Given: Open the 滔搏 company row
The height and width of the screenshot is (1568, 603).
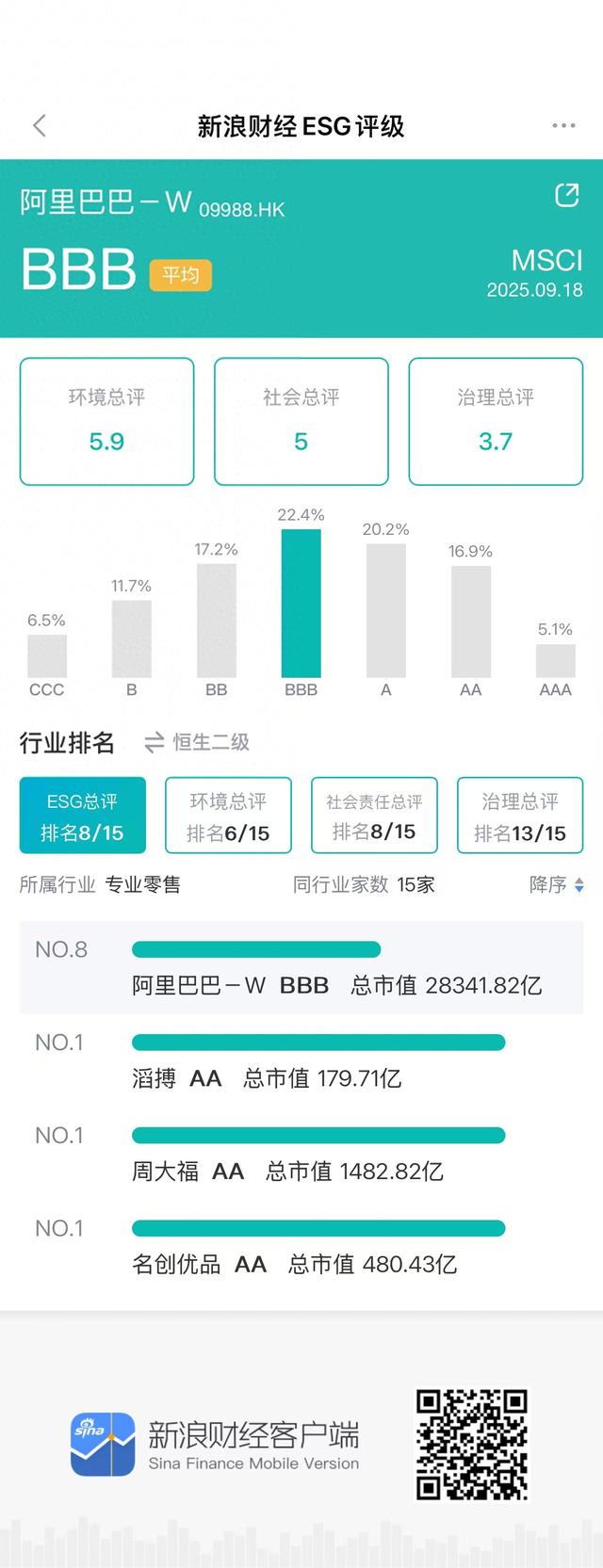Looking at the screenshot, I should [301, 1060].
